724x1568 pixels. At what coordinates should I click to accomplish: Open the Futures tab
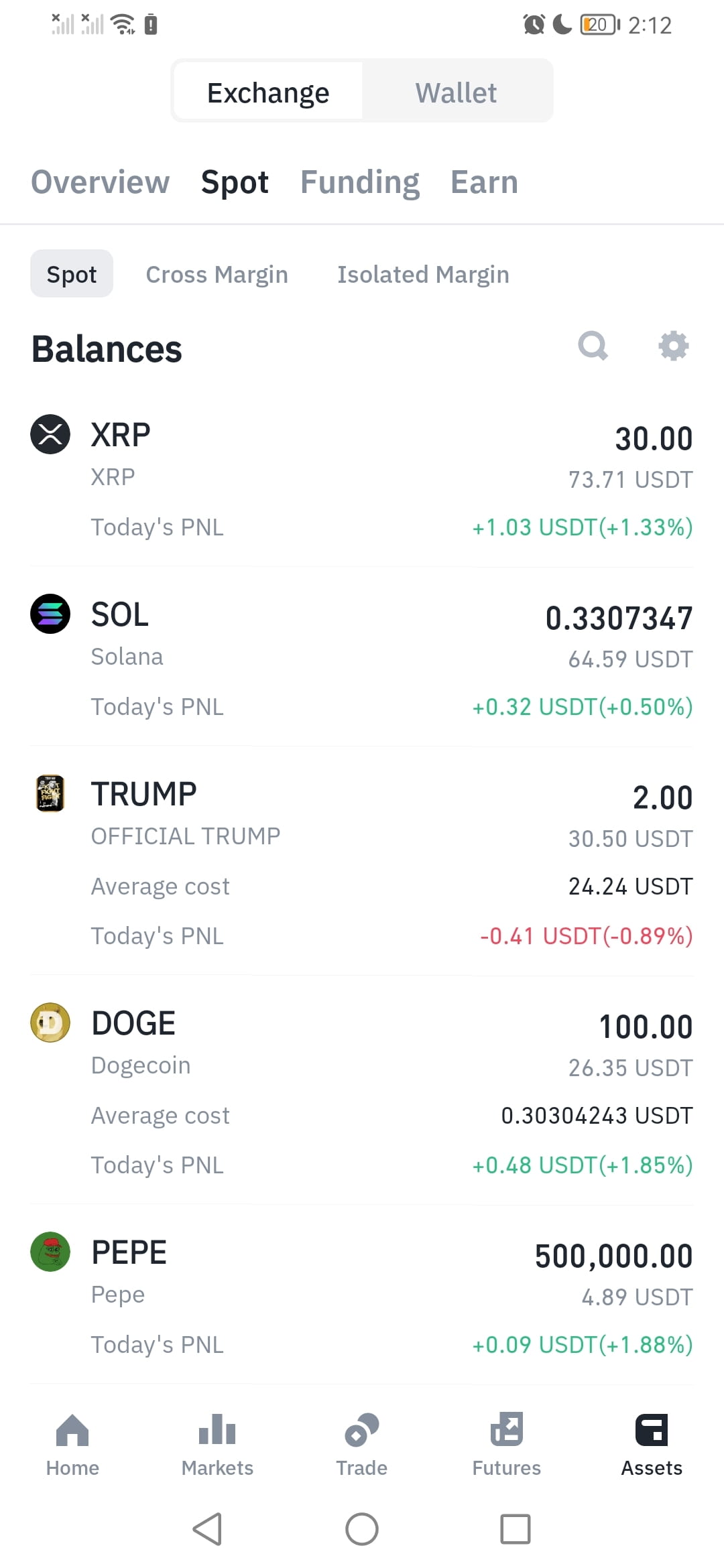pyautogui.click(x=507, y=1445)
